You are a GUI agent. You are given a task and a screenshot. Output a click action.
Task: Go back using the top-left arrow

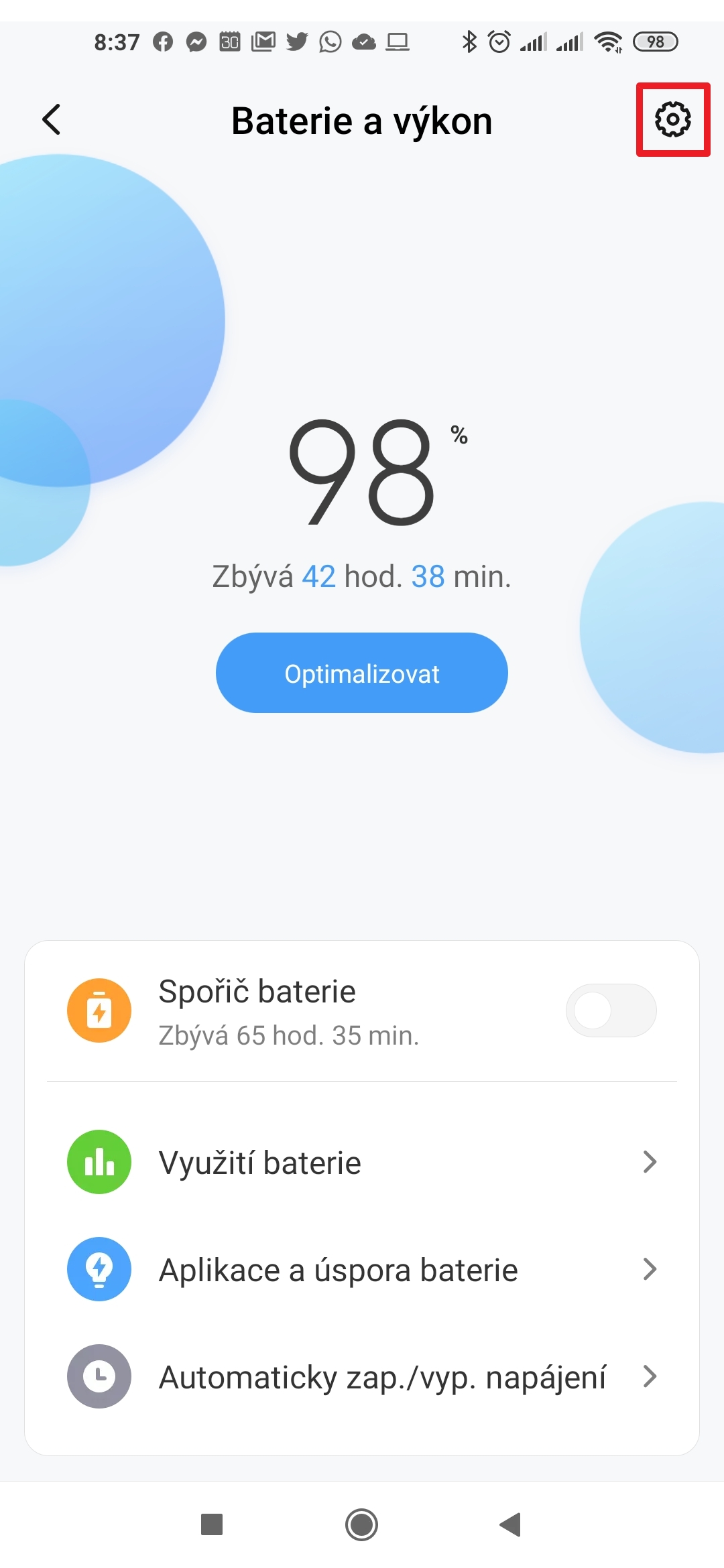point(52,120)
